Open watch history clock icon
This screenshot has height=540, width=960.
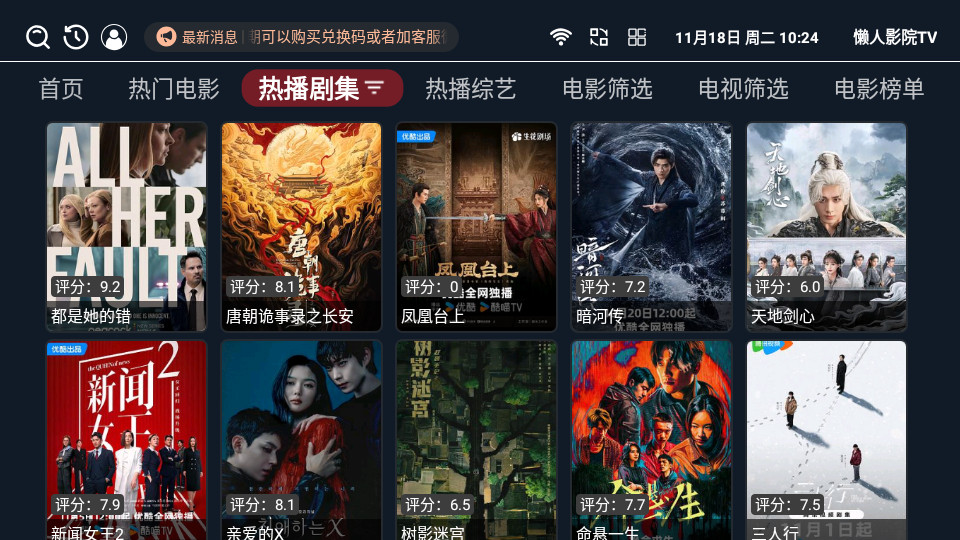(76, 37)
